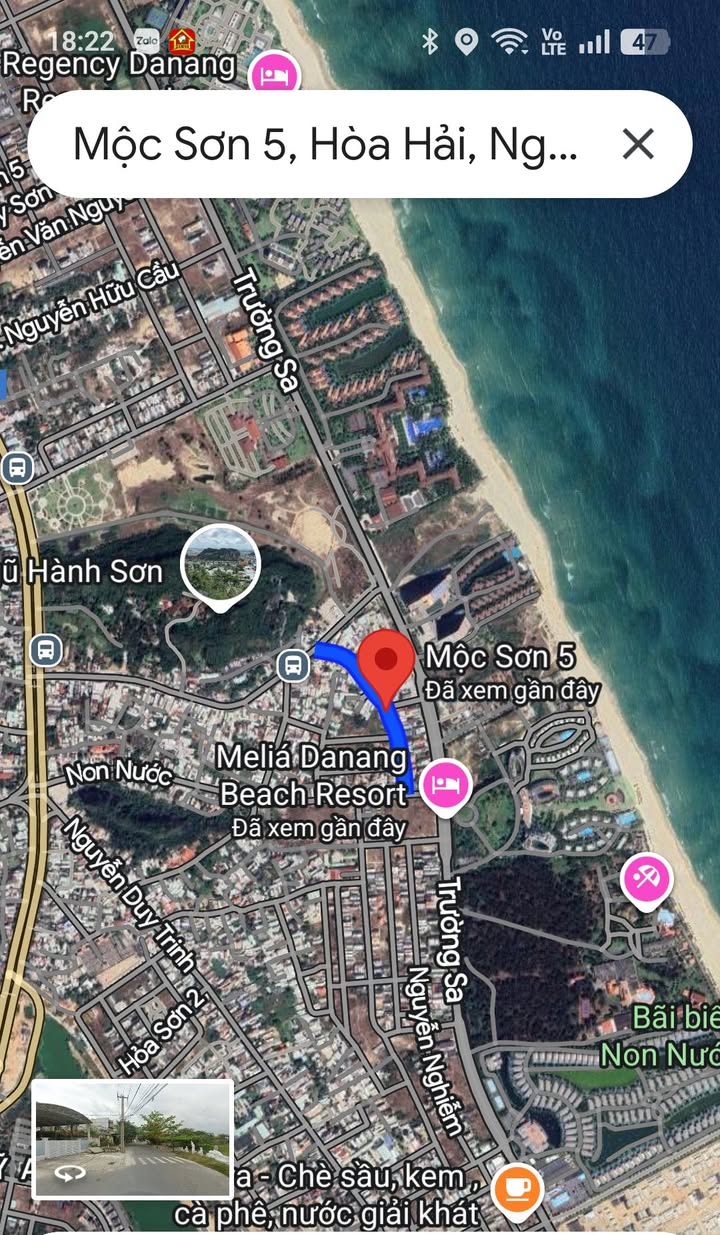Tap the Non Nước beach umbrella marker
This screenshot has width=720, height=1235.
(x=645, y=880)
